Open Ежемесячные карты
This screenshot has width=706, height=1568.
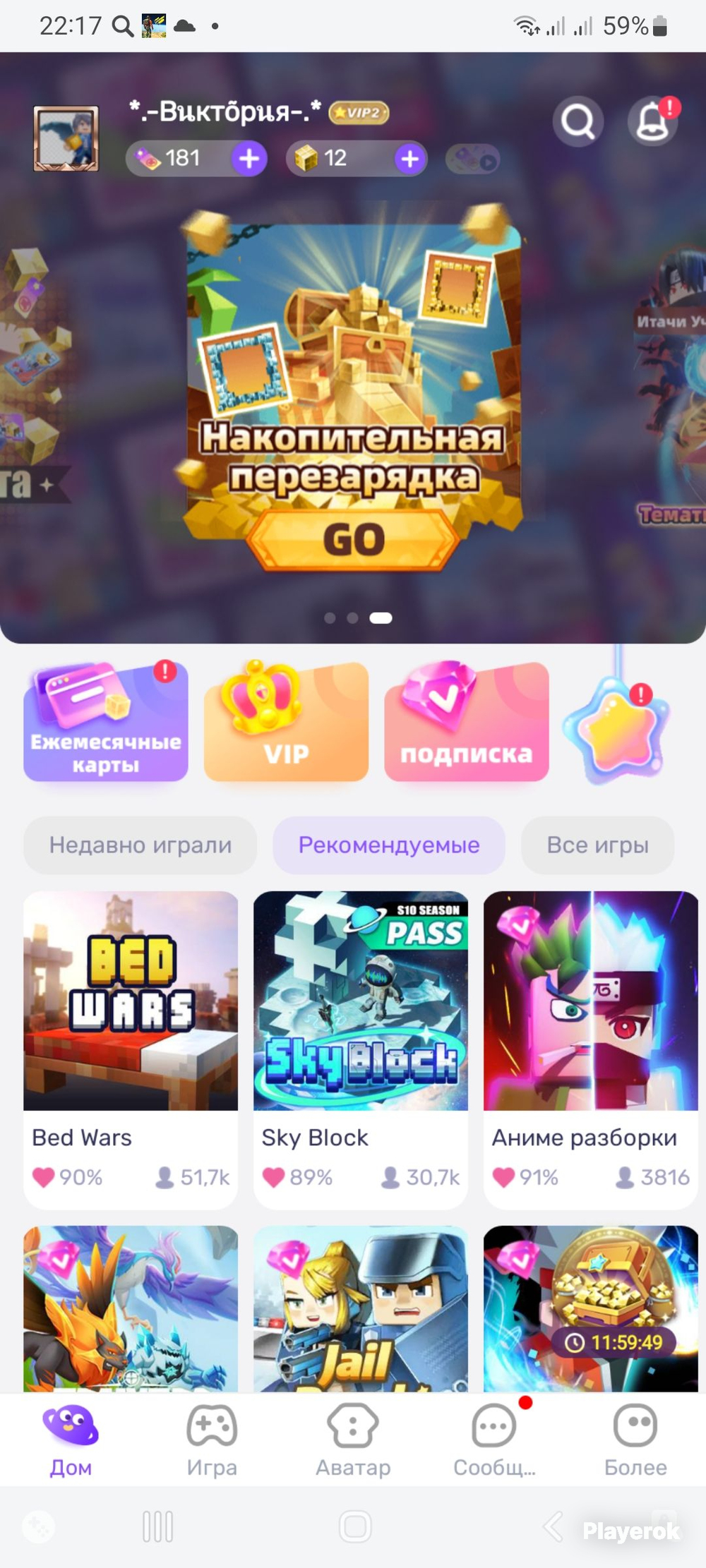(106, 721)
